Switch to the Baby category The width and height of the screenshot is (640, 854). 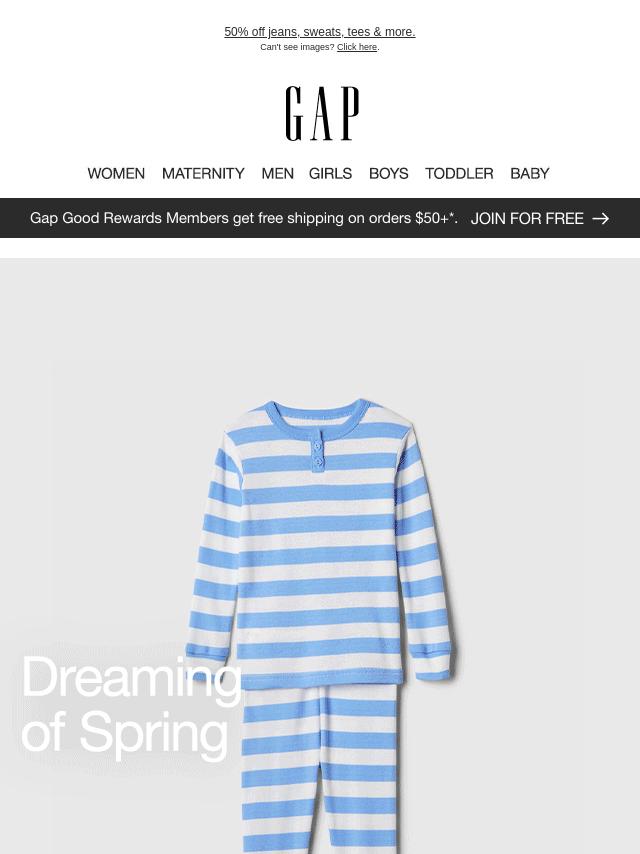(529, 173)
